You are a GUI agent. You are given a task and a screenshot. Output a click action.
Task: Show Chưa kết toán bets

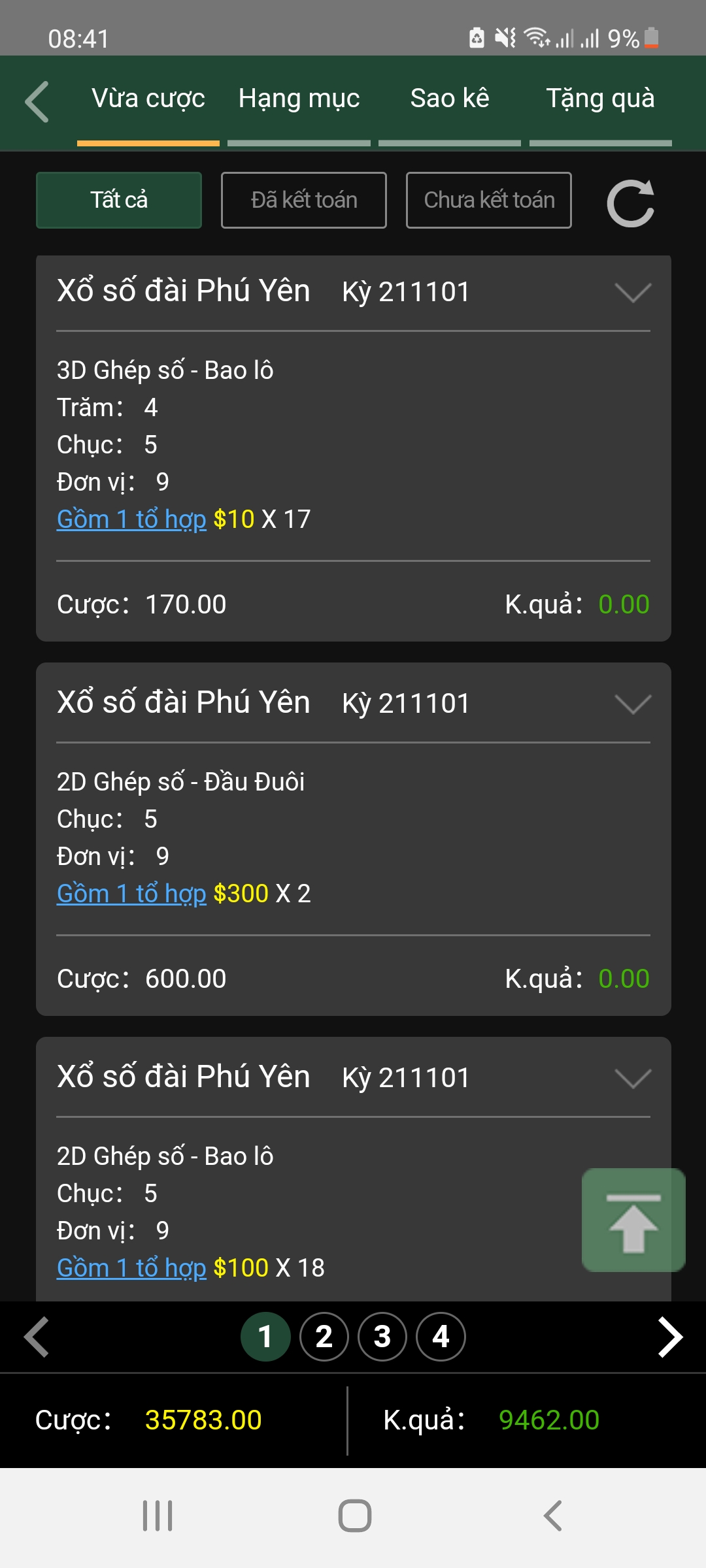click(x=489, y=200)
